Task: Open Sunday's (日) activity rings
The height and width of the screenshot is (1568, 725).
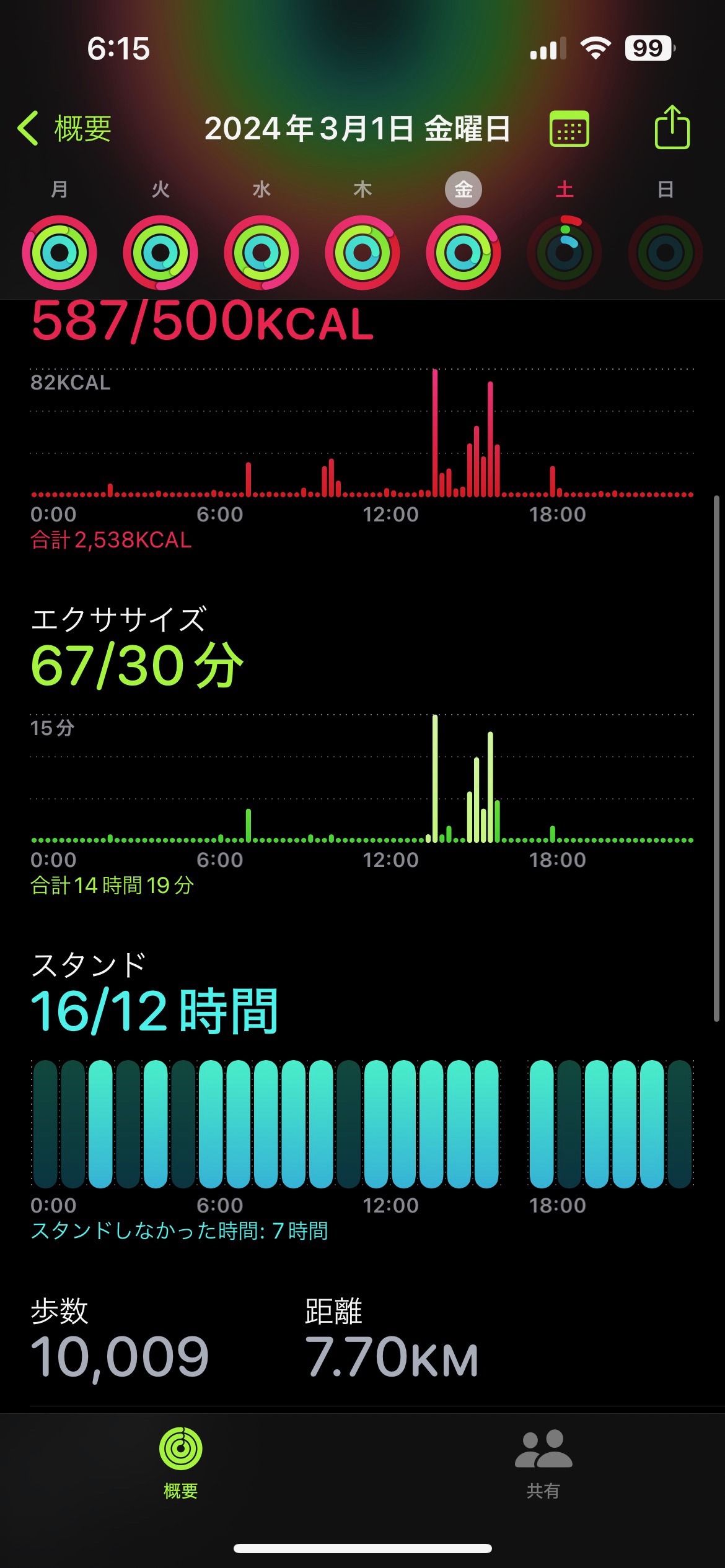Action: (666, 253)
